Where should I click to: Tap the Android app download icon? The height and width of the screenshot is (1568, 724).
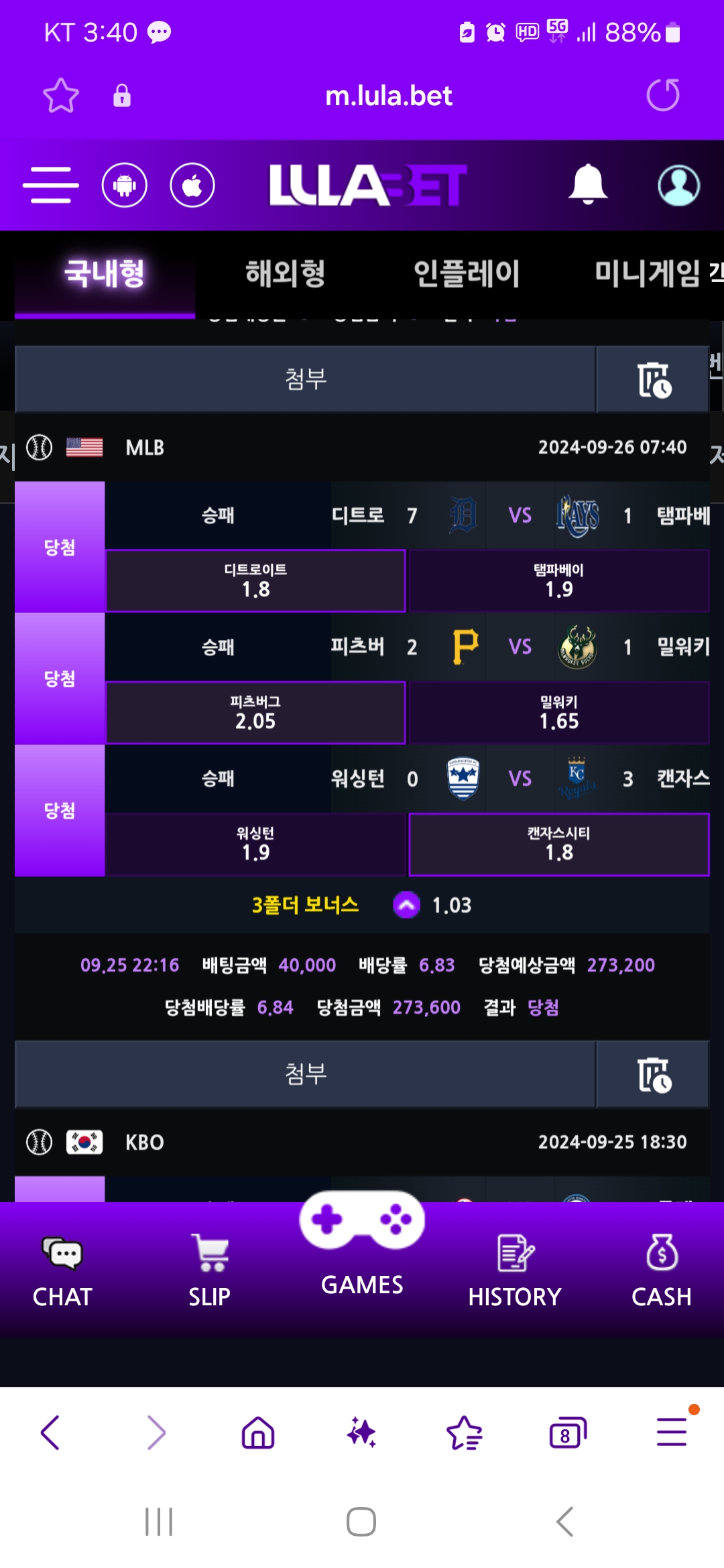pos(125,185)
